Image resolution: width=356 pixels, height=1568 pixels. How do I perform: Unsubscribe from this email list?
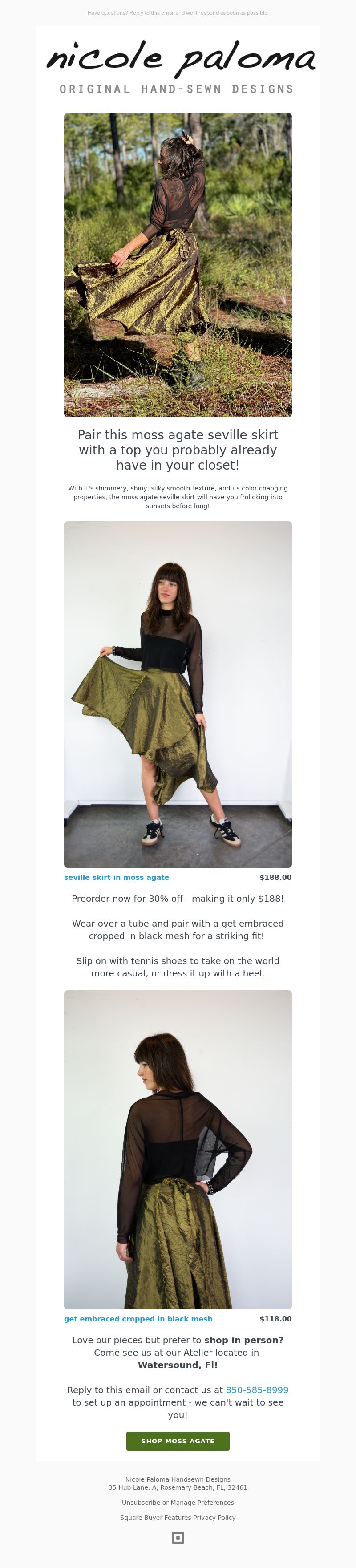click(x=141, y=1502)
